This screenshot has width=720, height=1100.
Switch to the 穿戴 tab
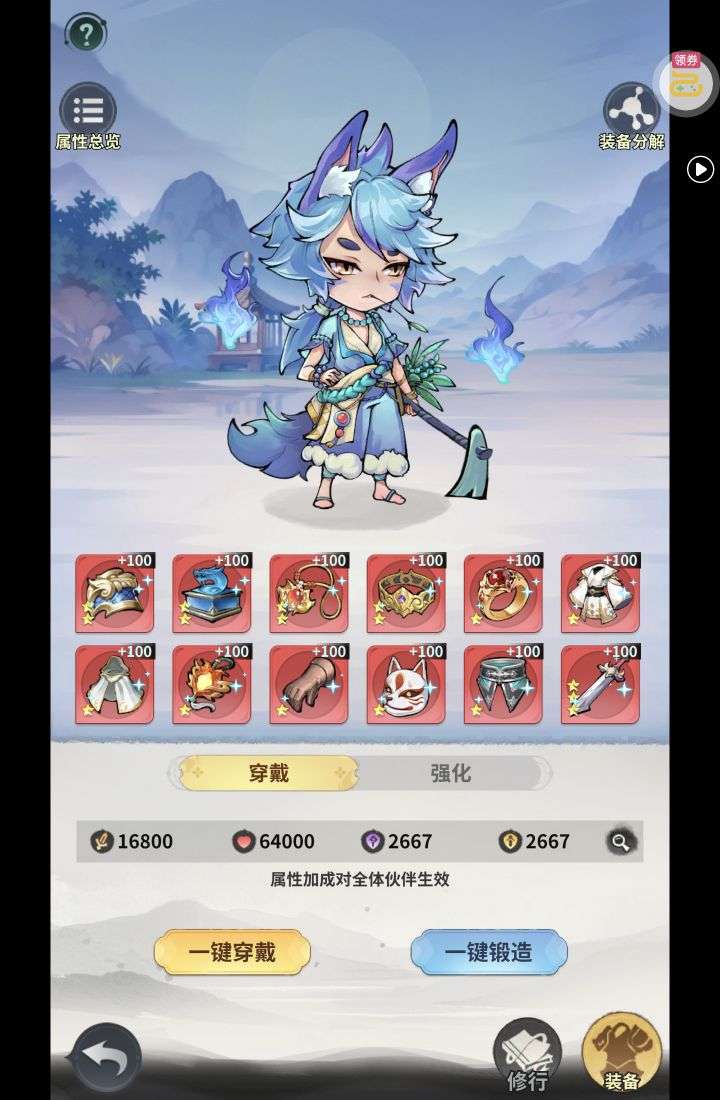coord(268,773)
